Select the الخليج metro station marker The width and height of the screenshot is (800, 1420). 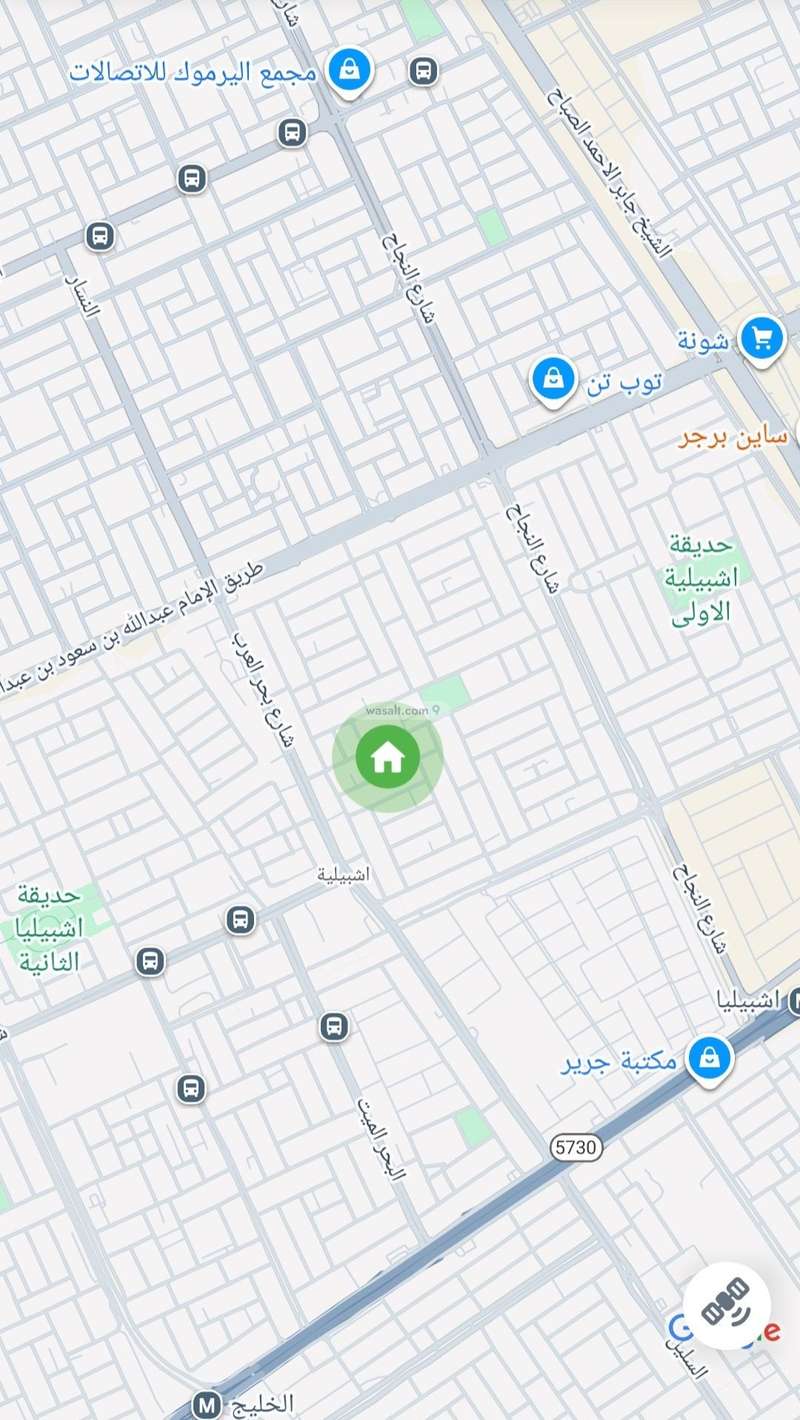207,1404
